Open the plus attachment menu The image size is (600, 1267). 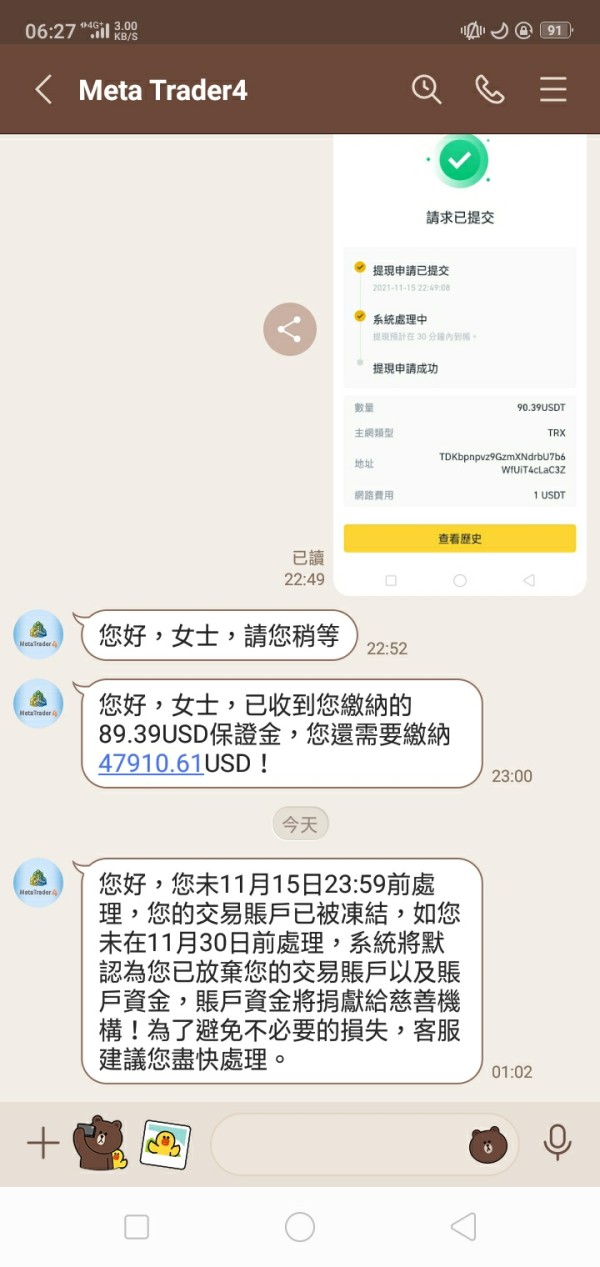pos(42,1142)
